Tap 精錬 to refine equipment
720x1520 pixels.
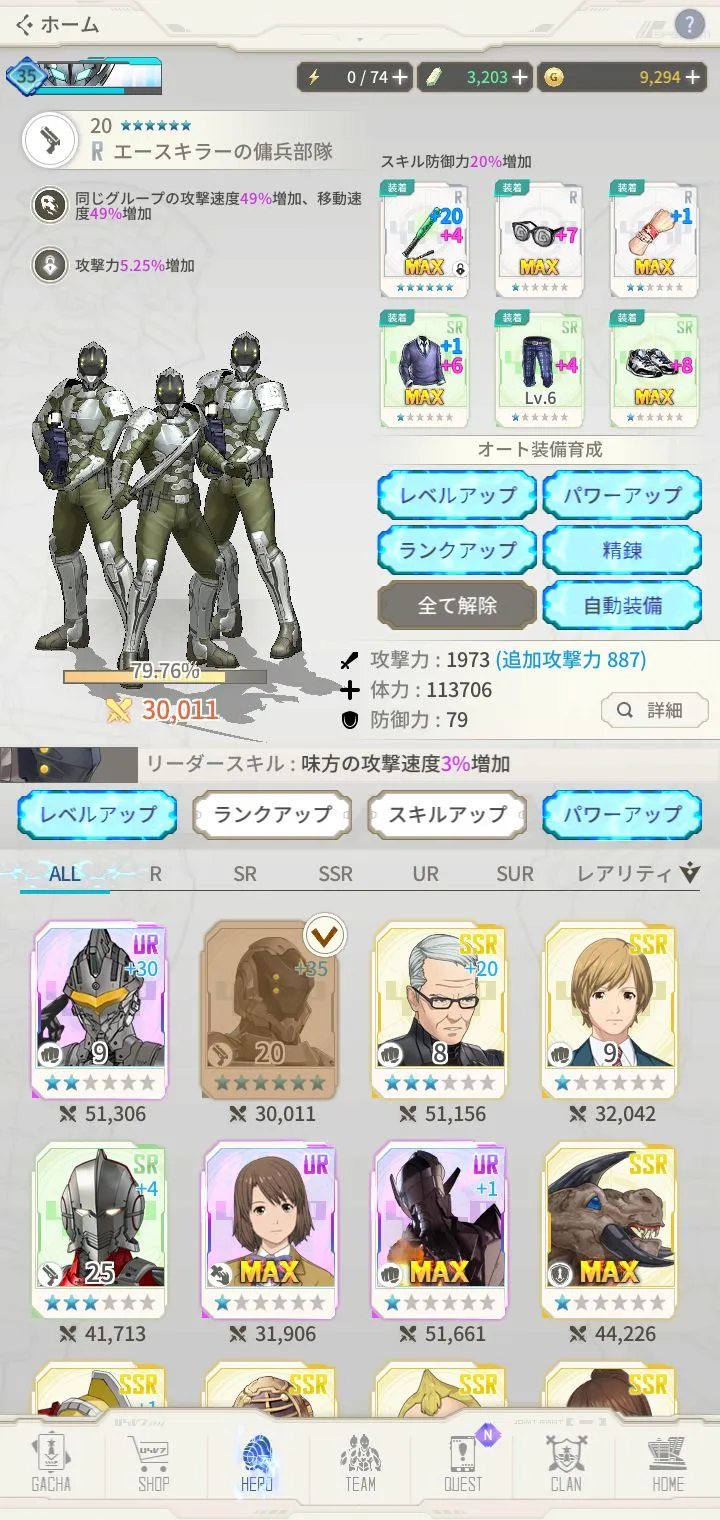622,549
